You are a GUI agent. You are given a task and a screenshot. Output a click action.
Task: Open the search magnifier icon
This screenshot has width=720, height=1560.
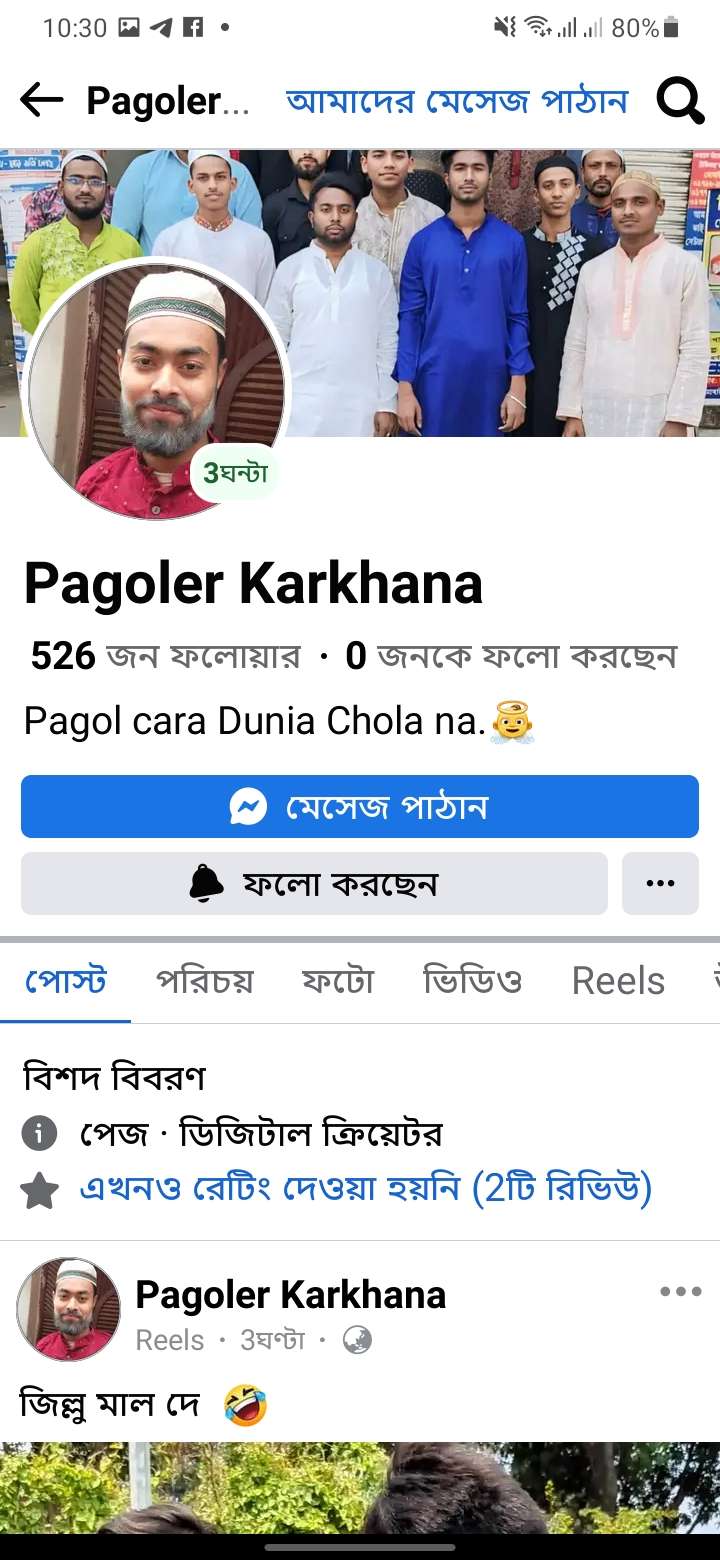pos(680,101)
